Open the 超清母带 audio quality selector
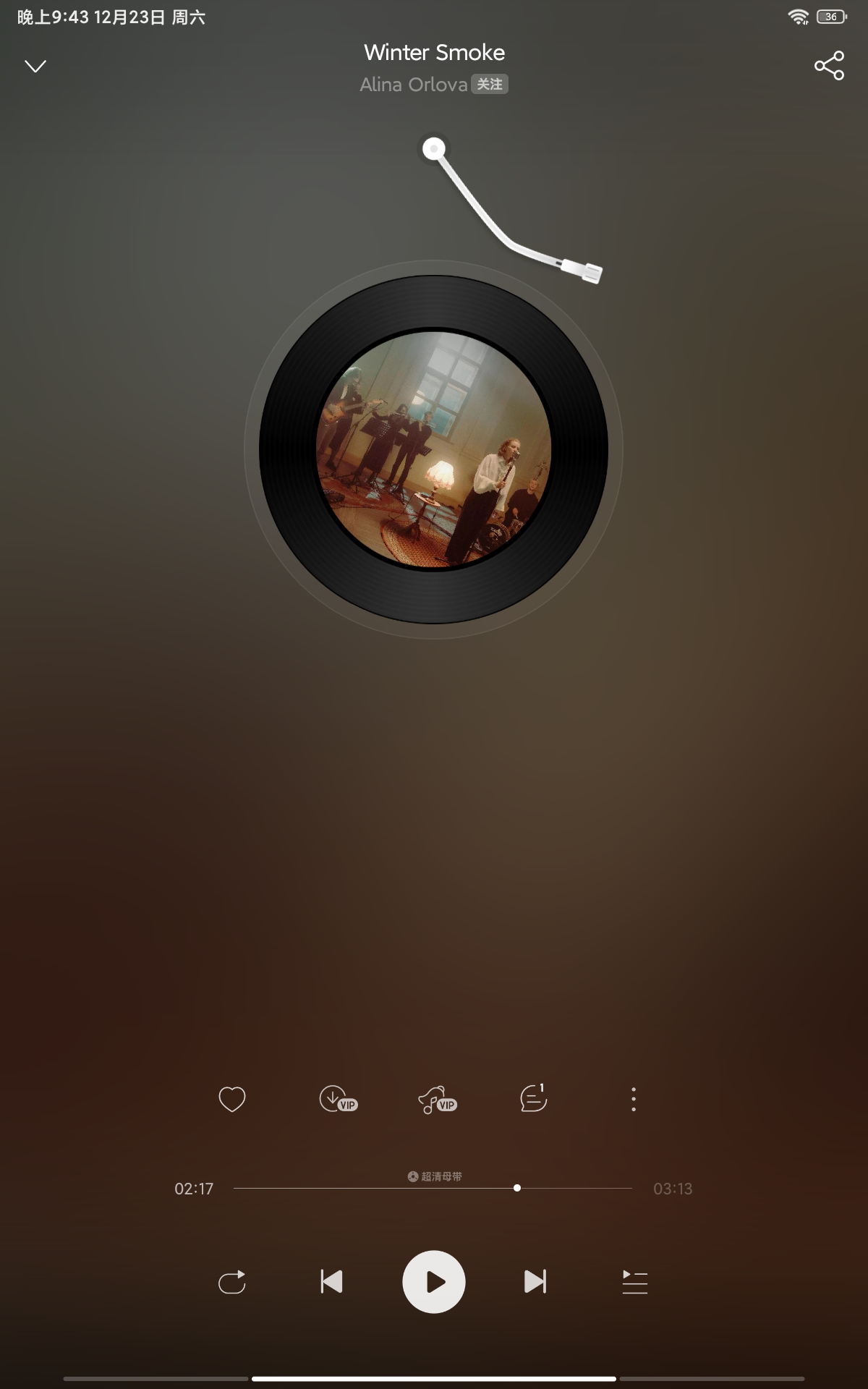 coord(435,1176)
